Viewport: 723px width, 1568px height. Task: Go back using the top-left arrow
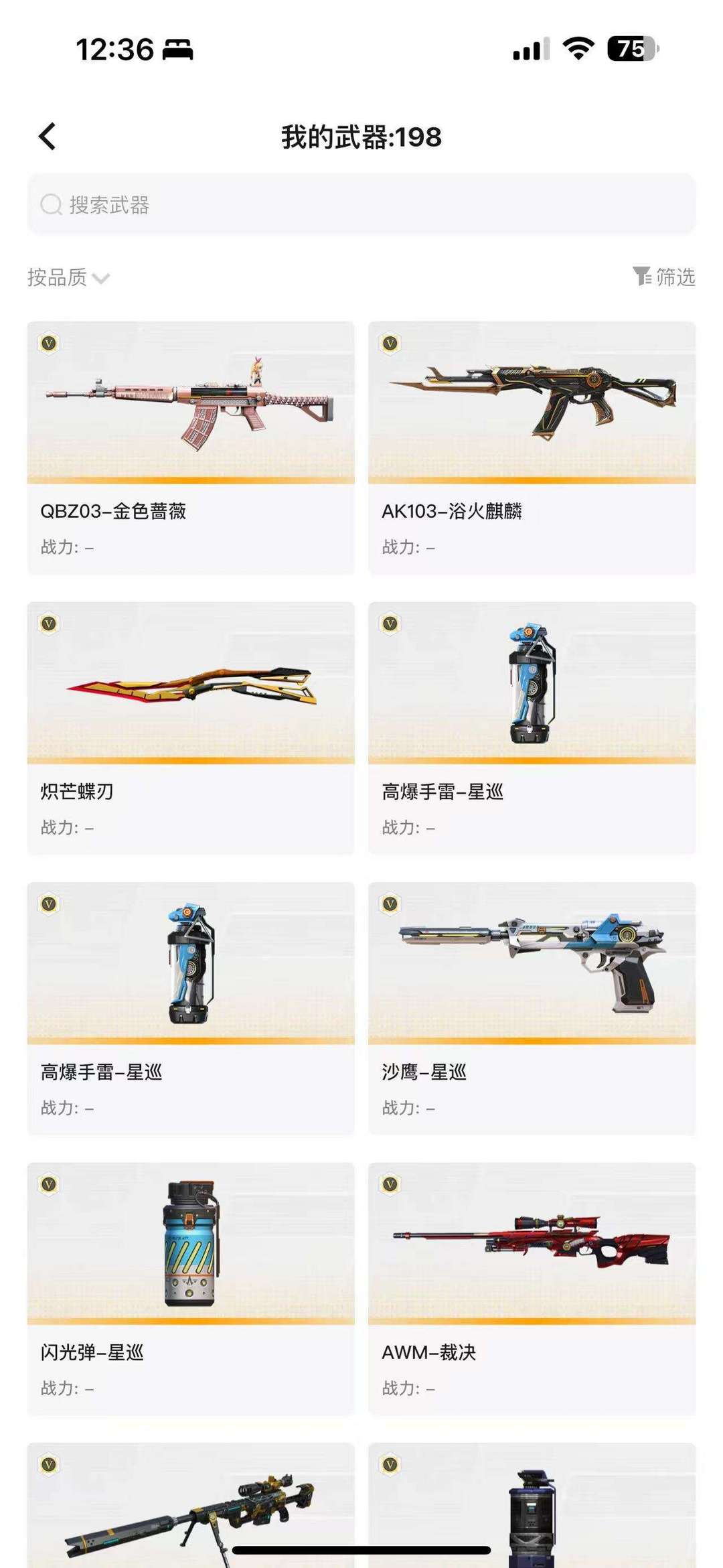point(47,137)
